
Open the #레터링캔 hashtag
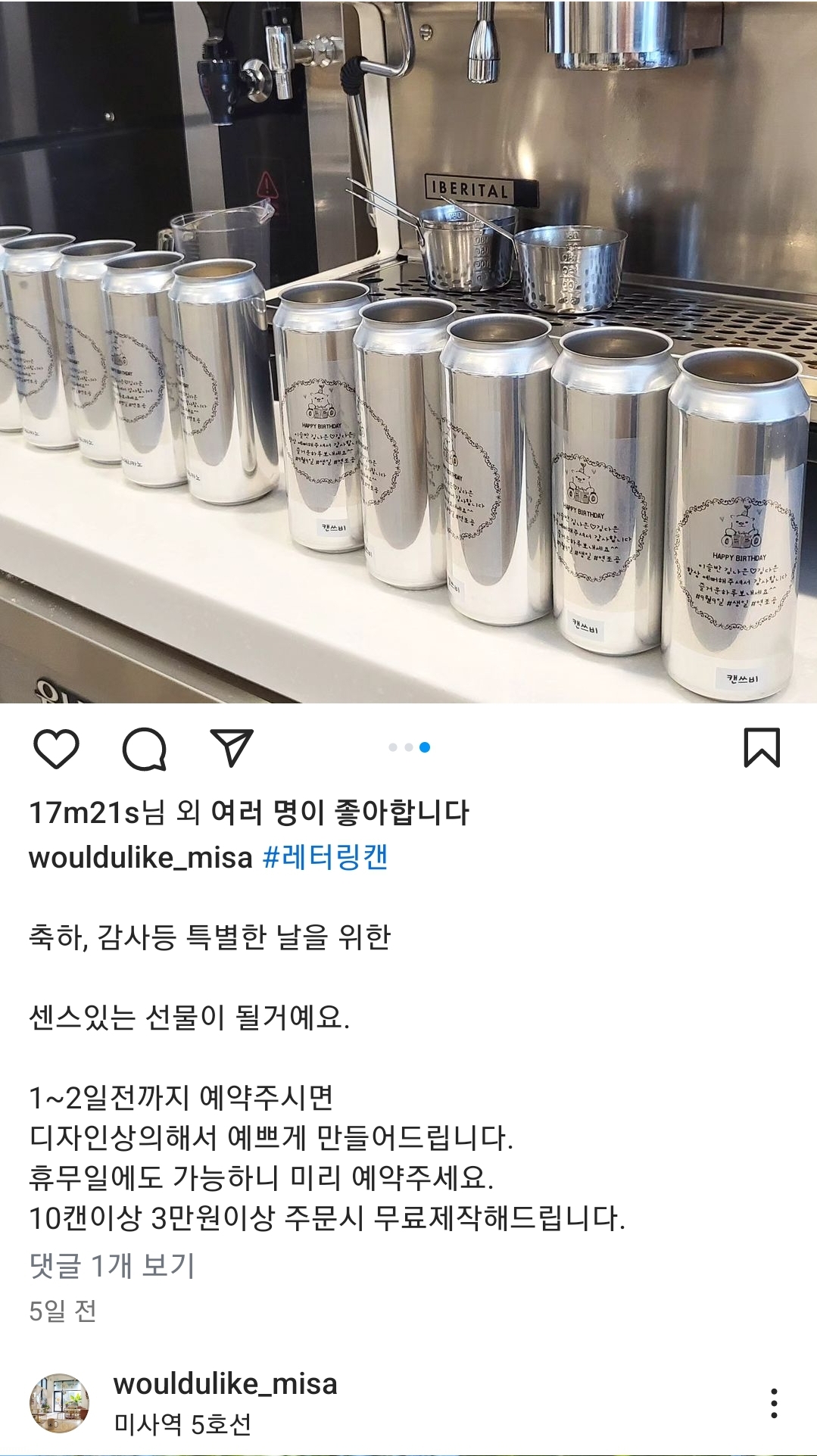tap(325, 858)
